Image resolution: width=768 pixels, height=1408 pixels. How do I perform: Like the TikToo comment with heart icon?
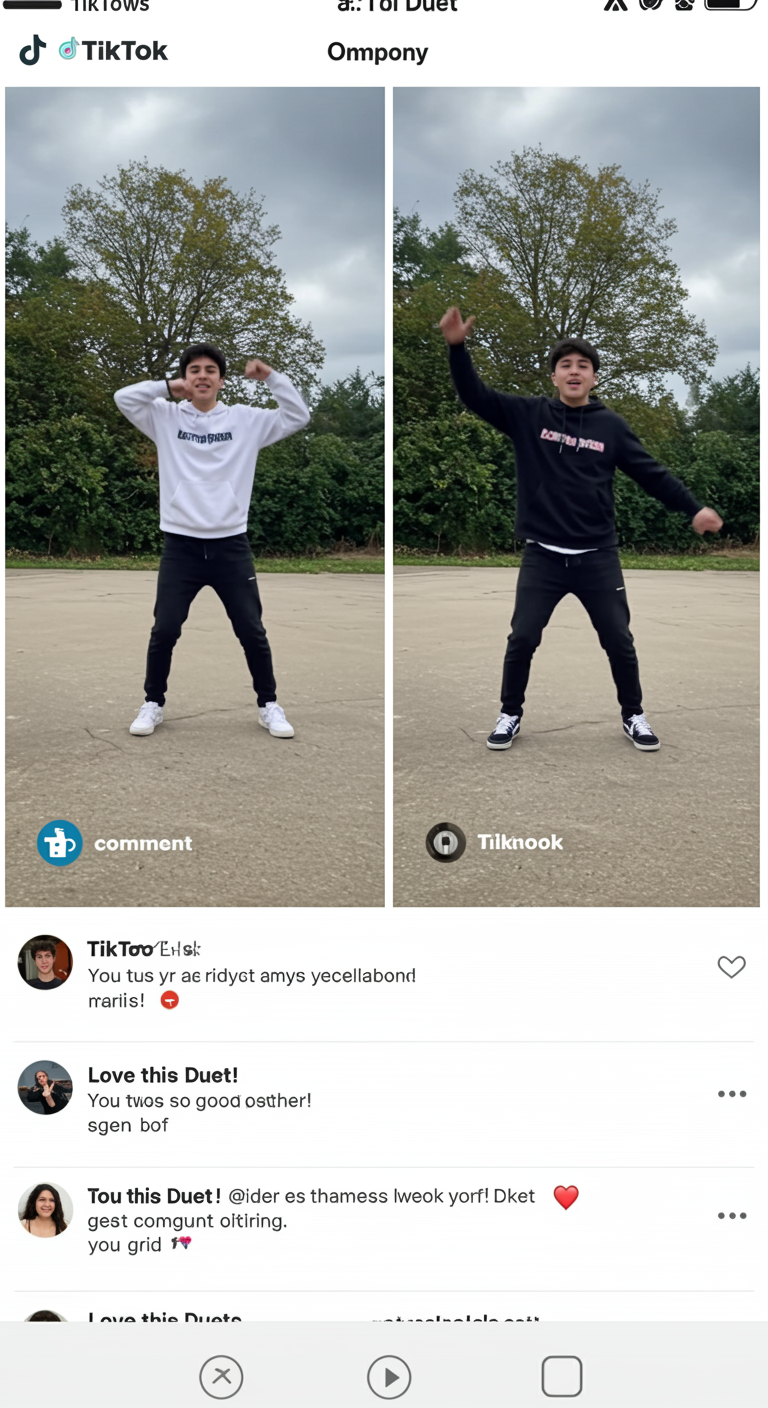(x=731, y=967)
